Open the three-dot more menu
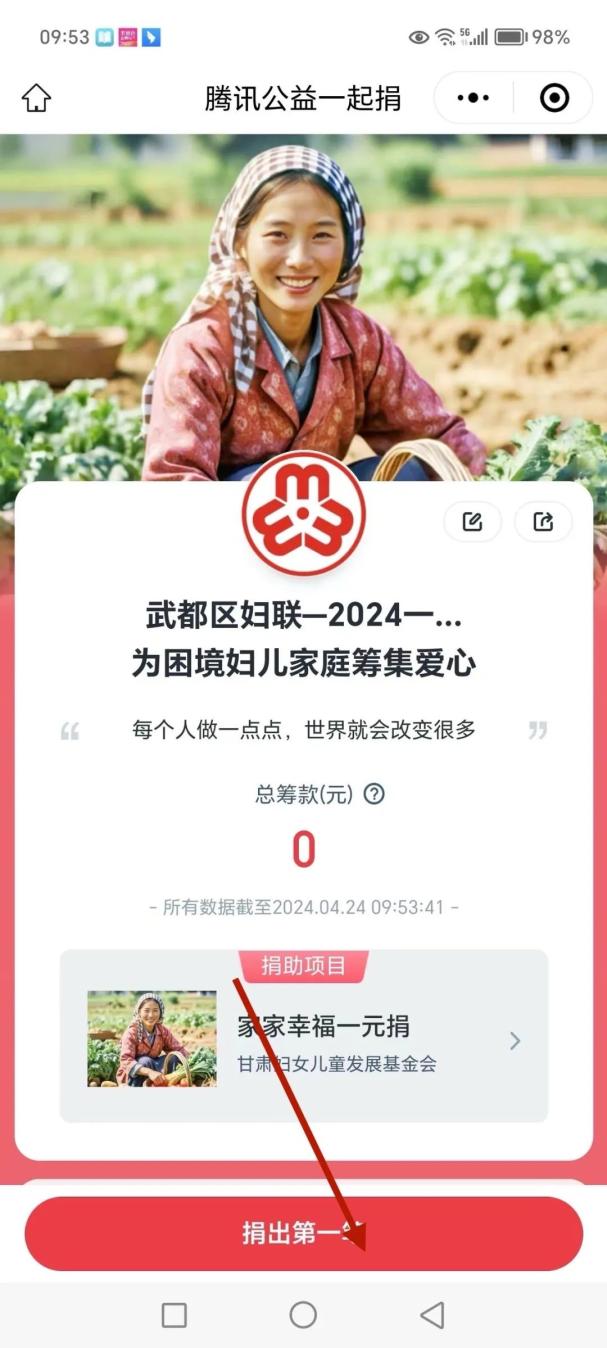 tap(473, 98)
